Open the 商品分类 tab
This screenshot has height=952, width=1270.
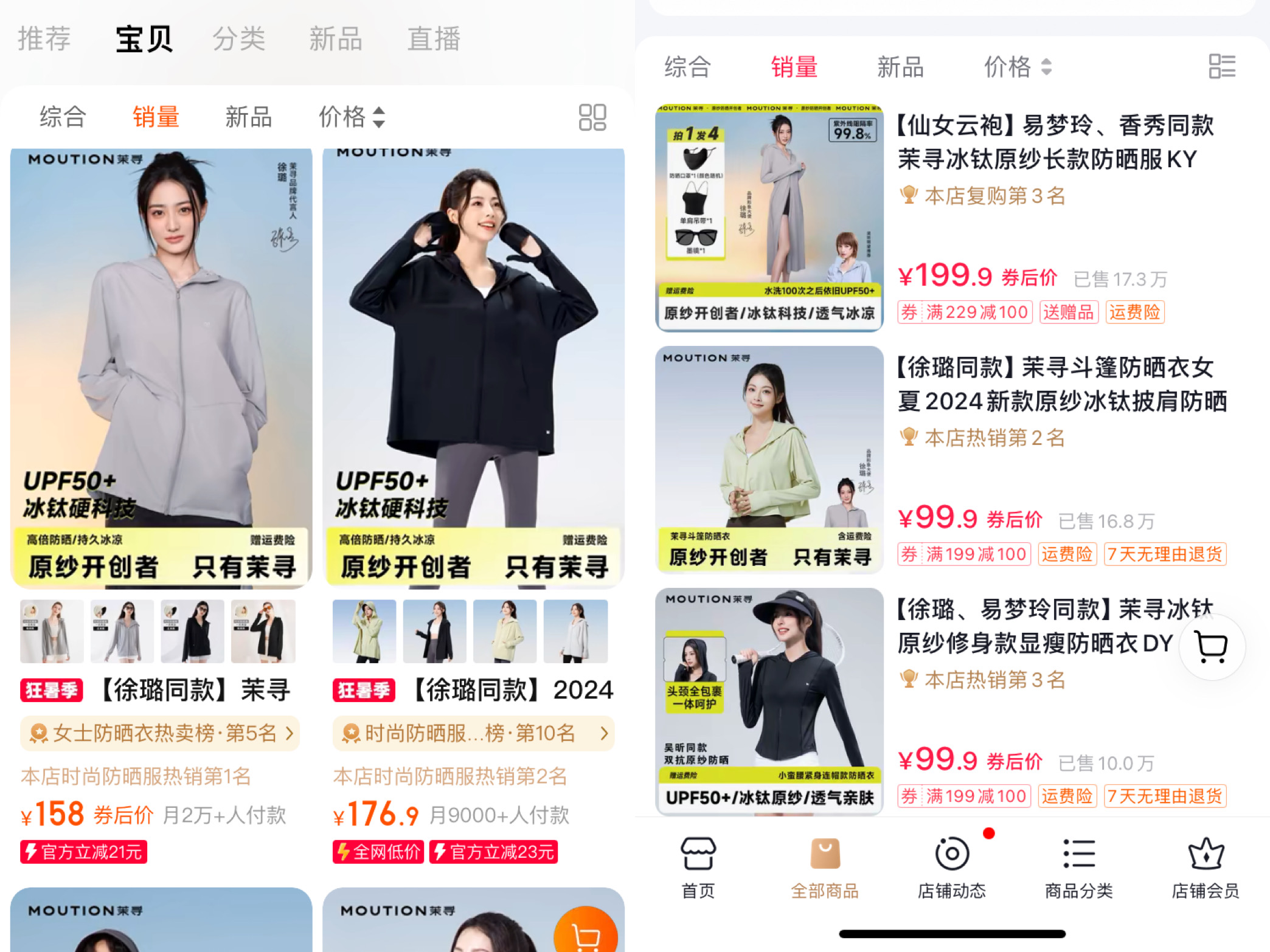[x=1078, y=867]
